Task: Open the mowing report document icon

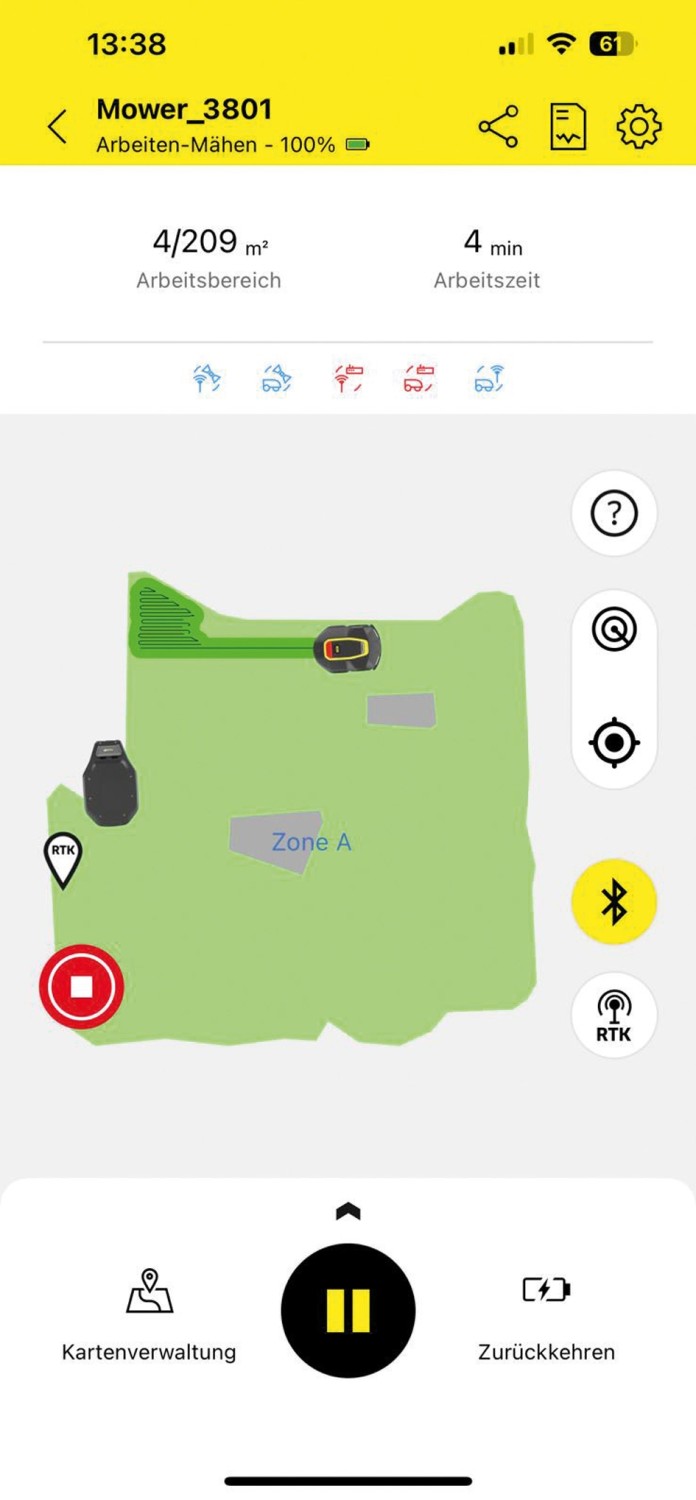Action: coord(568,127)
